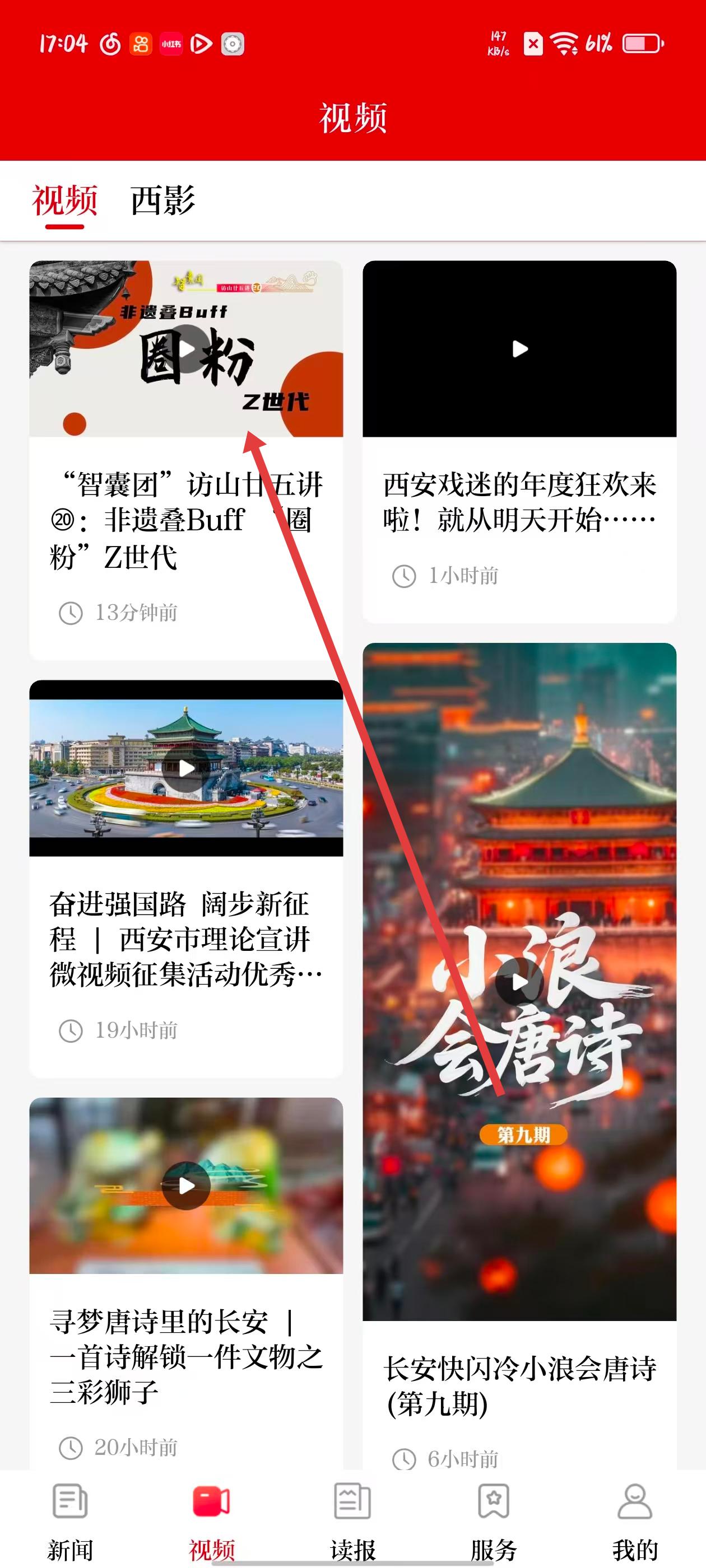Screen dimensions: 706x1568
Task: Play the 奋进强国路 阔步新征程 video
Action: tap(186, 768)
